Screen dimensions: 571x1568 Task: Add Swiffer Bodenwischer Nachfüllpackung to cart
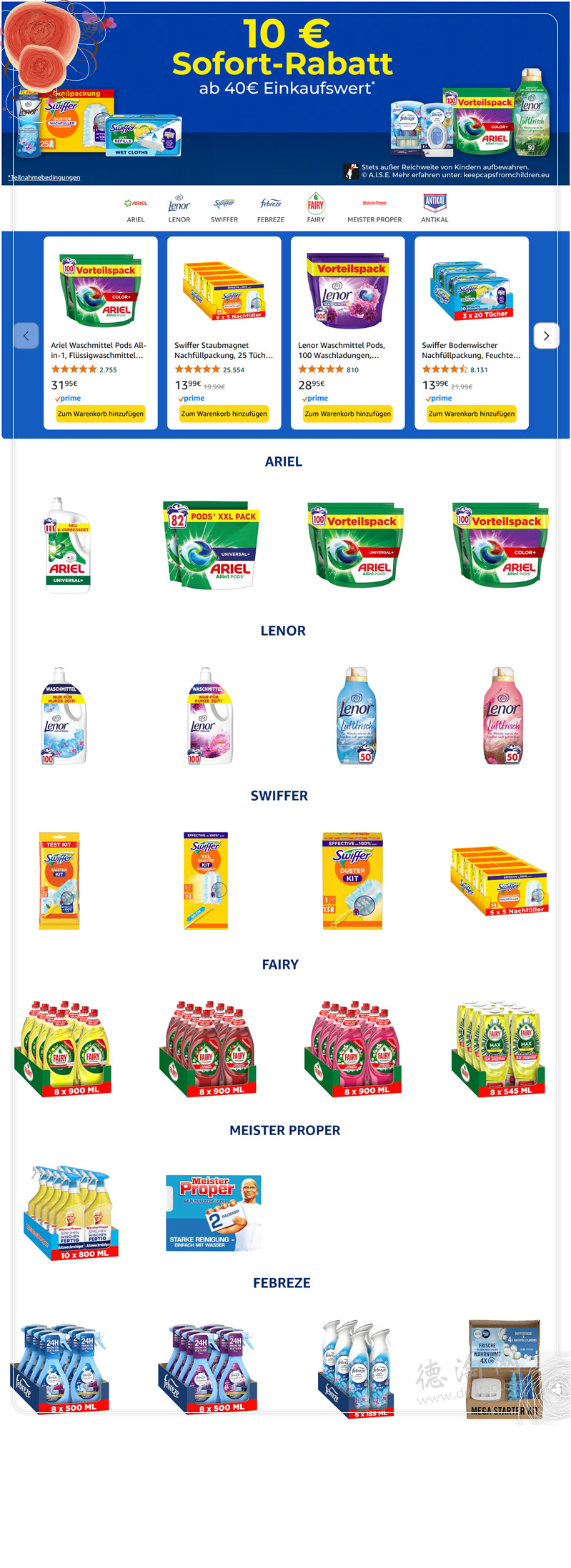point(471,414)
